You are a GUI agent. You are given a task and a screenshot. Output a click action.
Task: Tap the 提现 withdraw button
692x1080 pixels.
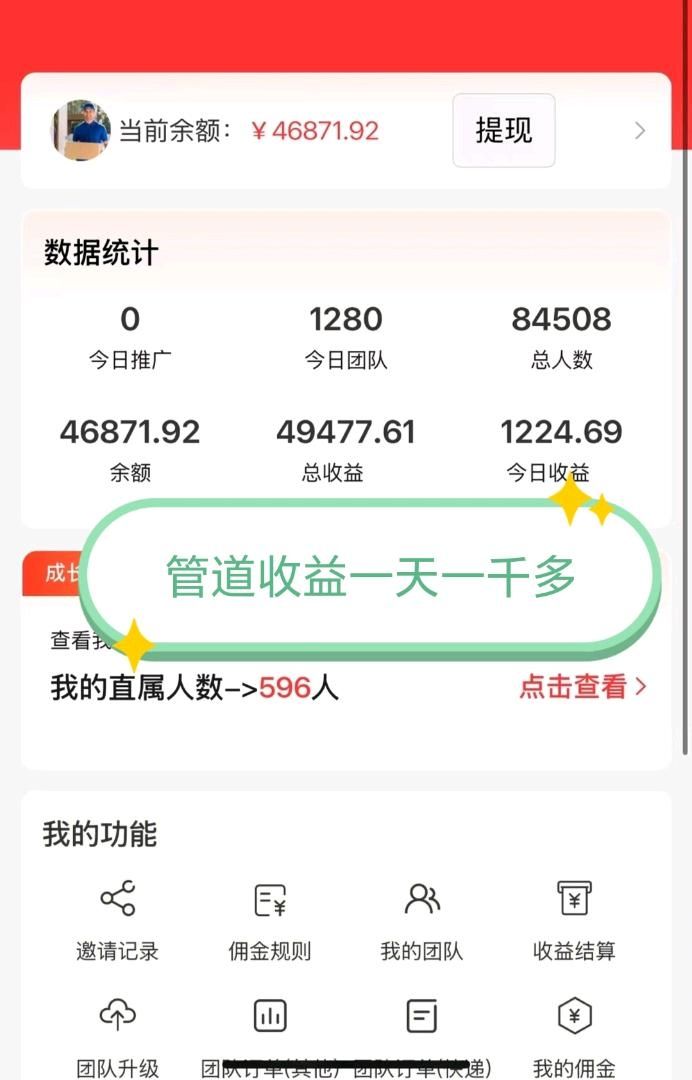point(503,130)
